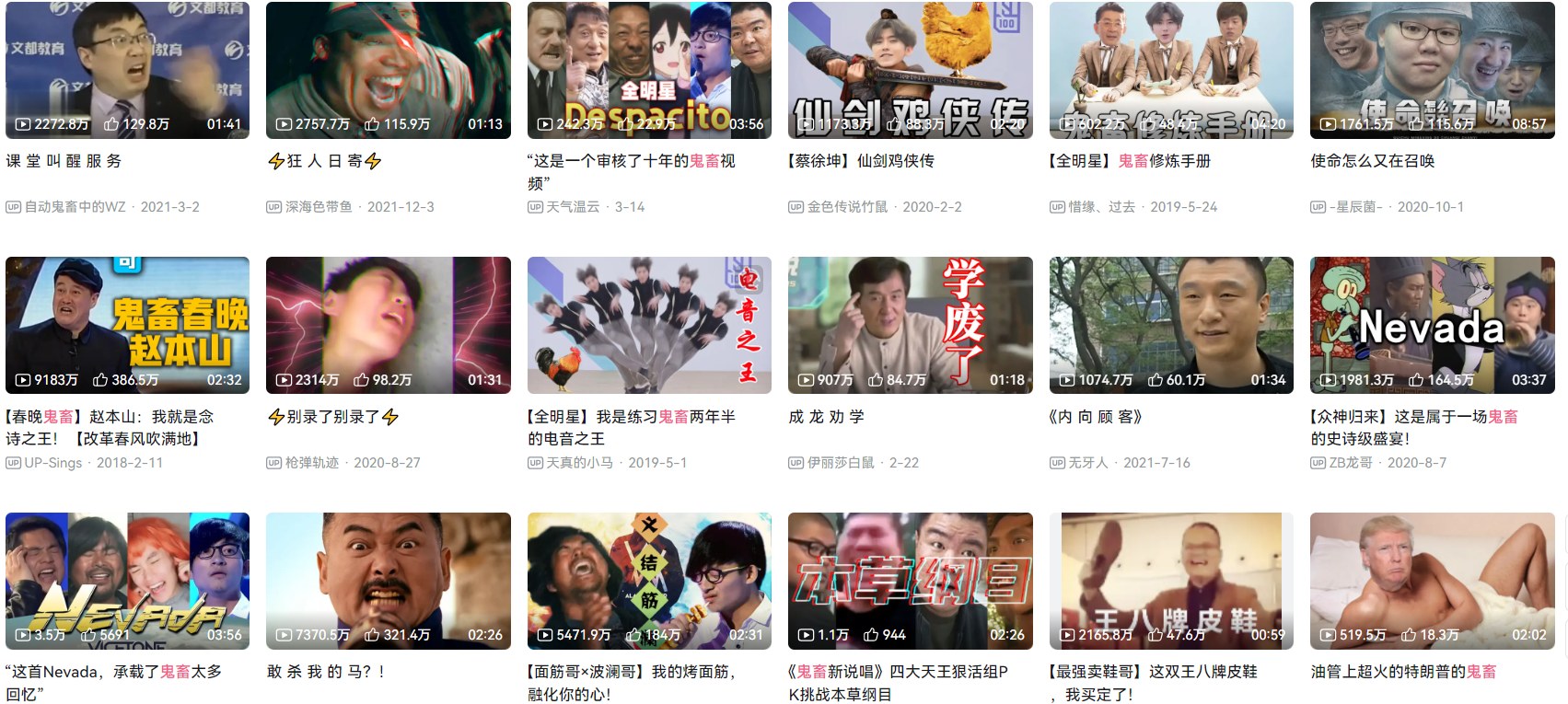Play the 狂人日寄 video
This screenshot has width=1568, height=704.
tap(388, 70)
